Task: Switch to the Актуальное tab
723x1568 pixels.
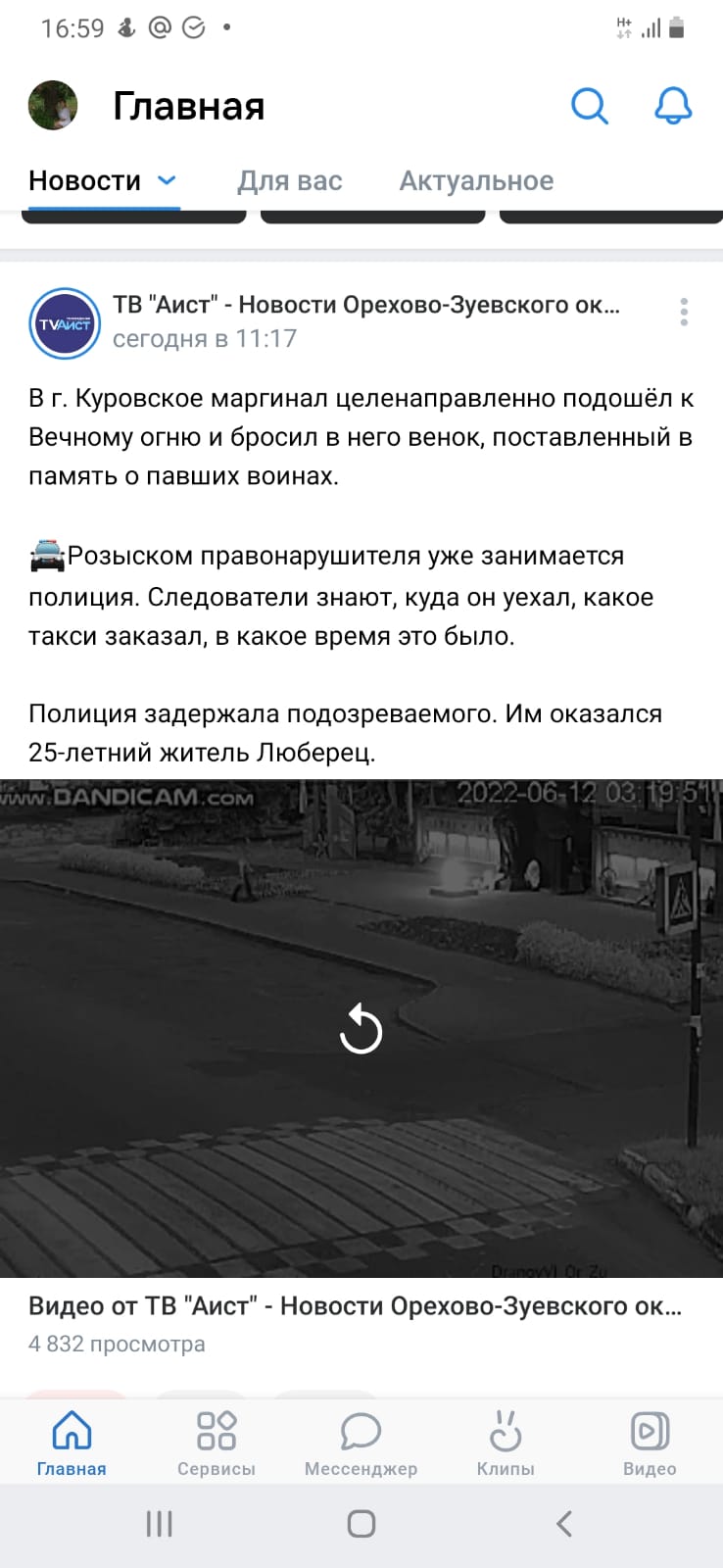Action: (476, 181)
